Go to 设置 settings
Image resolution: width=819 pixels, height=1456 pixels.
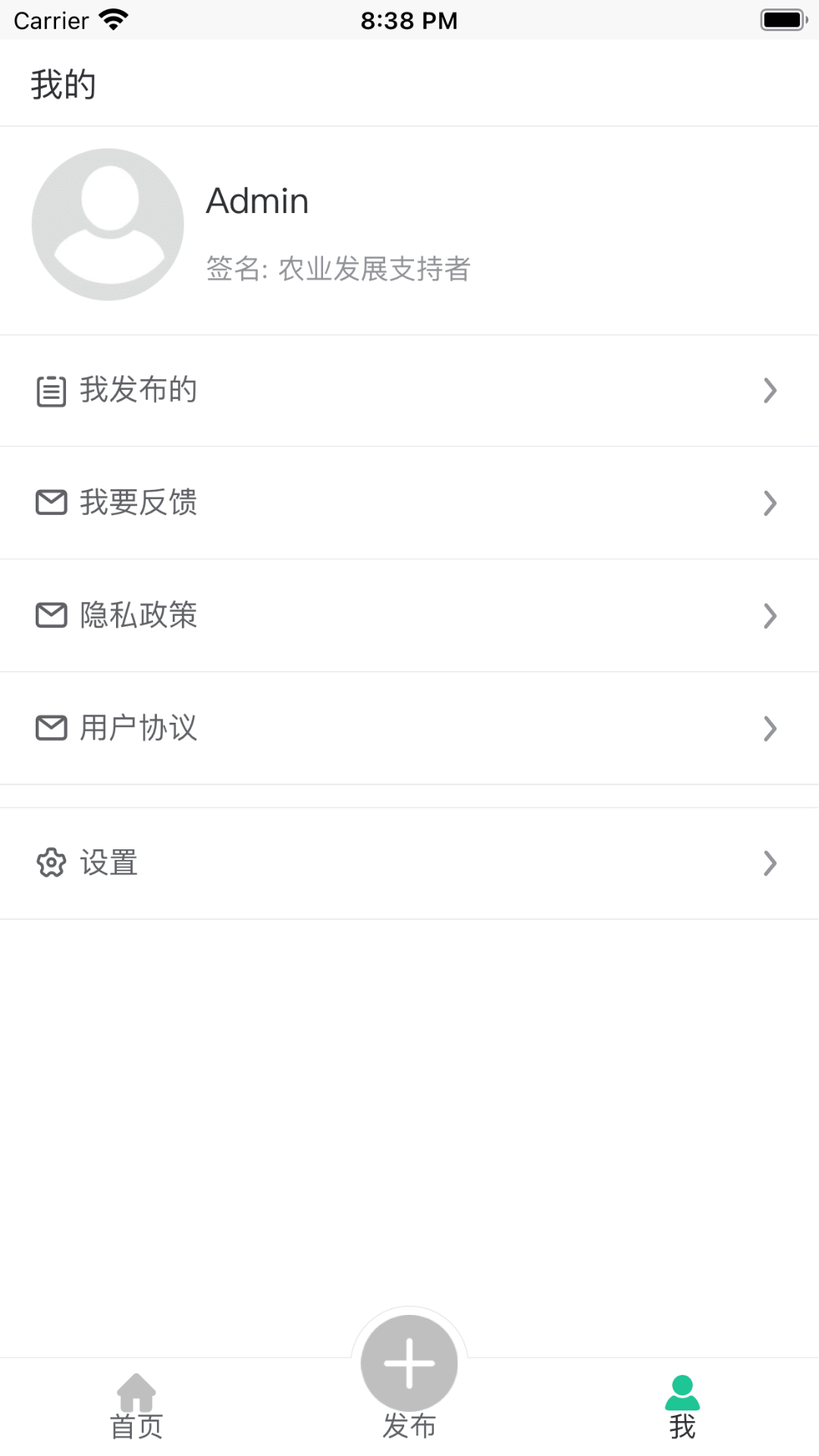tap(409, 863)
